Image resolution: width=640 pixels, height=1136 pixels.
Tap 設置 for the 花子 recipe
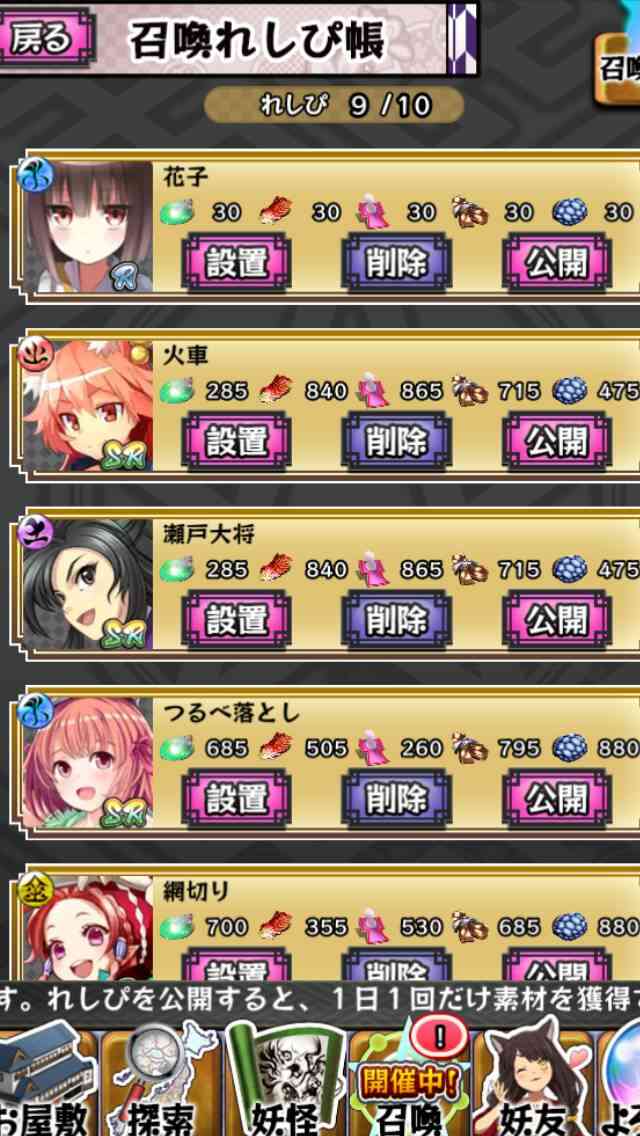pos(236,262)
